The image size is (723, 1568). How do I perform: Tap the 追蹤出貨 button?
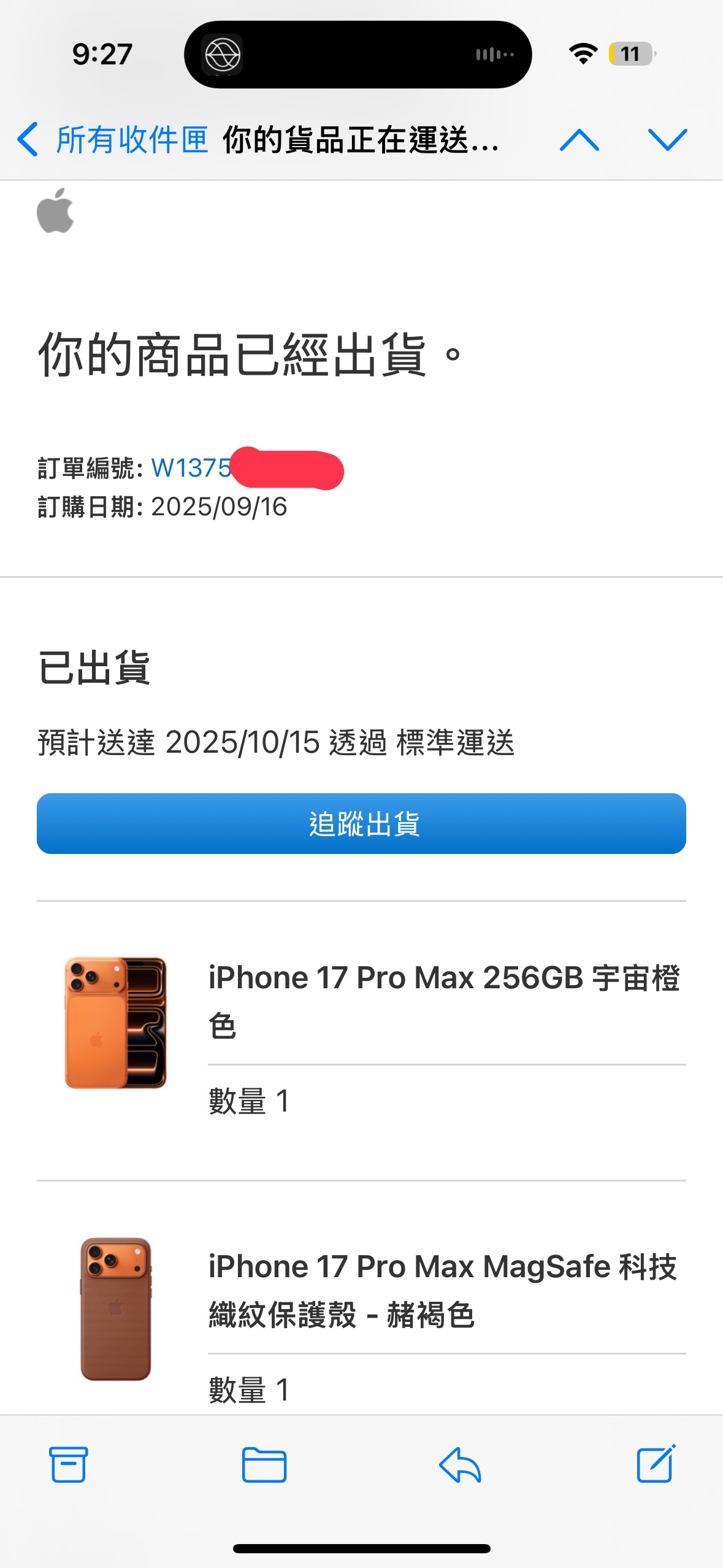[x=361, y=823]
